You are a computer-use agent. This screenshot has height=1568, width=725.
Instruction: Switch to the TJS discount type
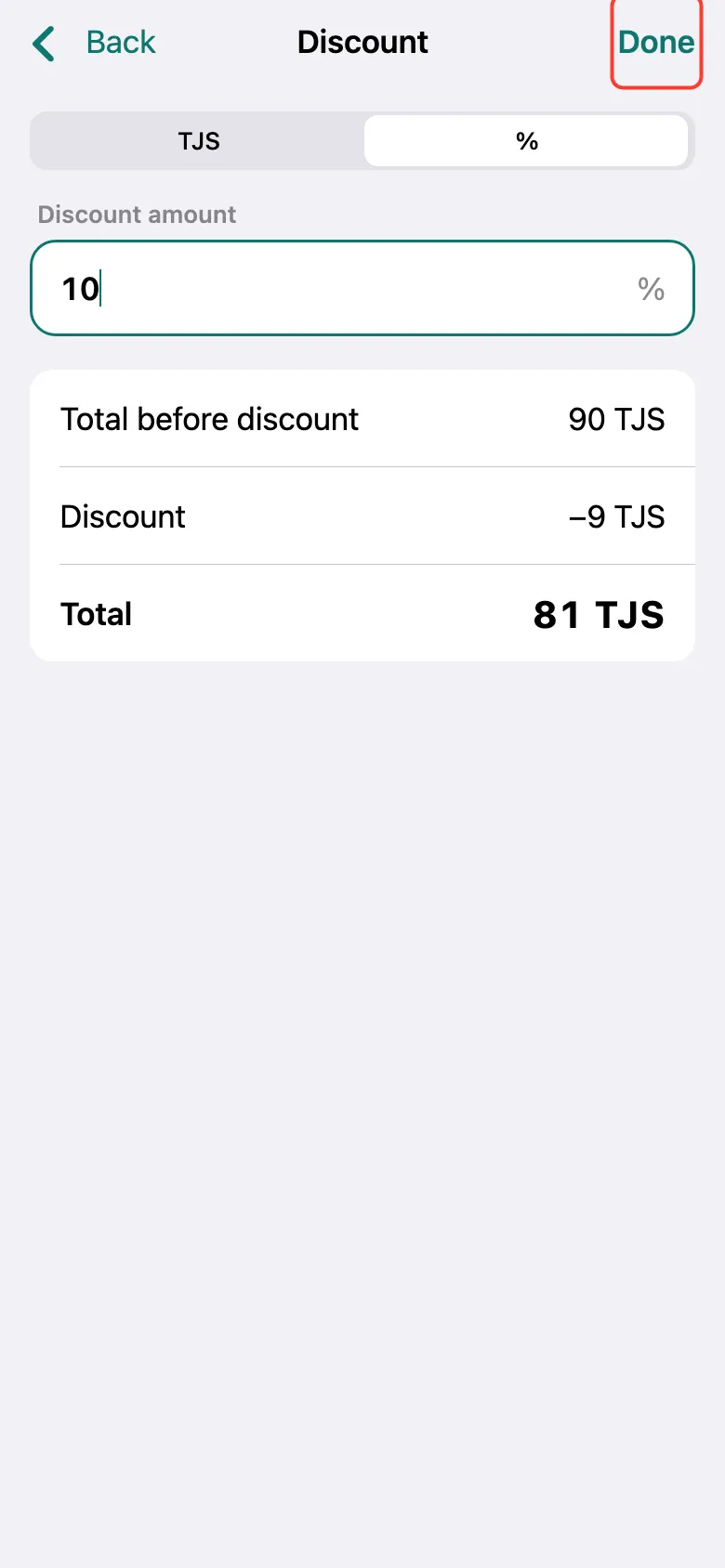tap(199, 141)
